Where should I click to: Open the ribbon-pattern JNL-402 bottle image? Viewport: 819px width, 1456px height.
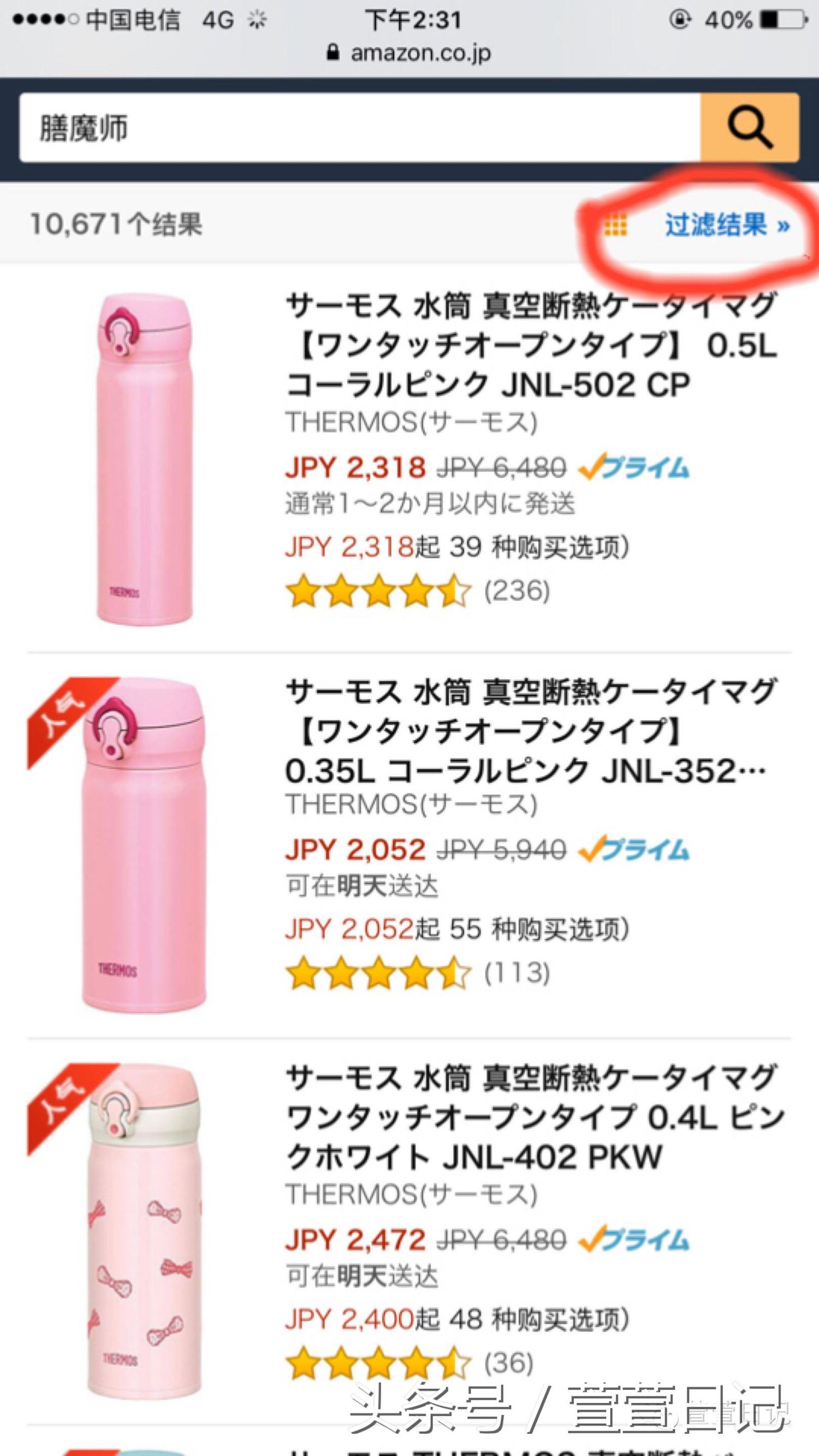(144, 1232)
